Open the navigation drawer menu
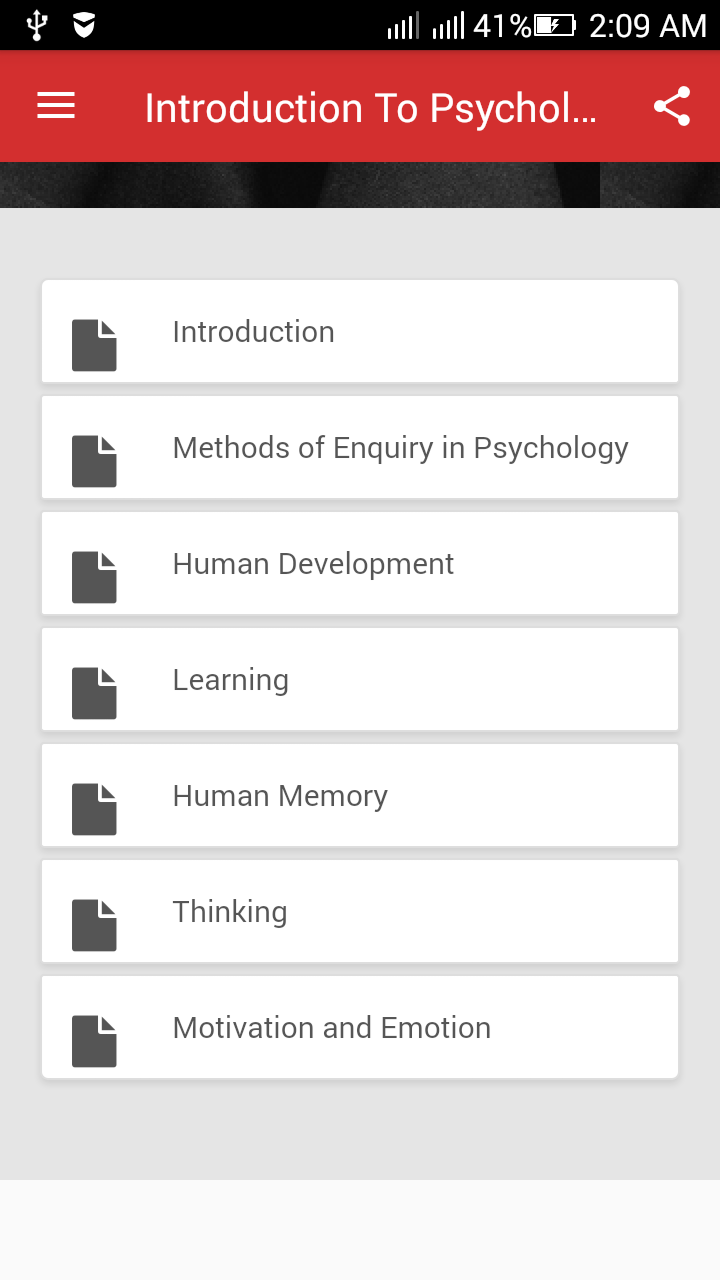720x1280 pixels. 55,105
